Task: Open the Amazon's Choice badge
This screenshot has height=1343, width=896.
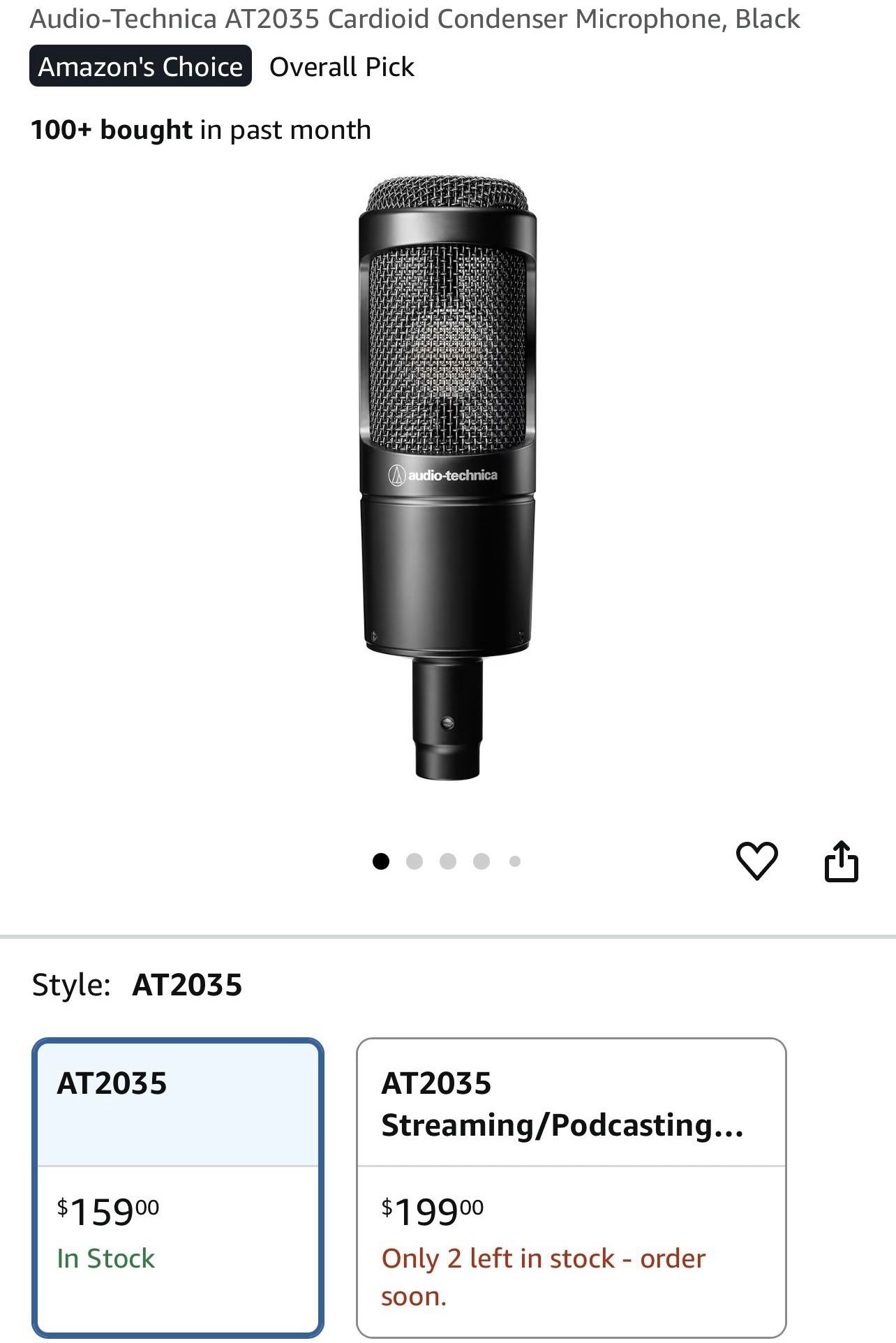Action: [140, 66]
